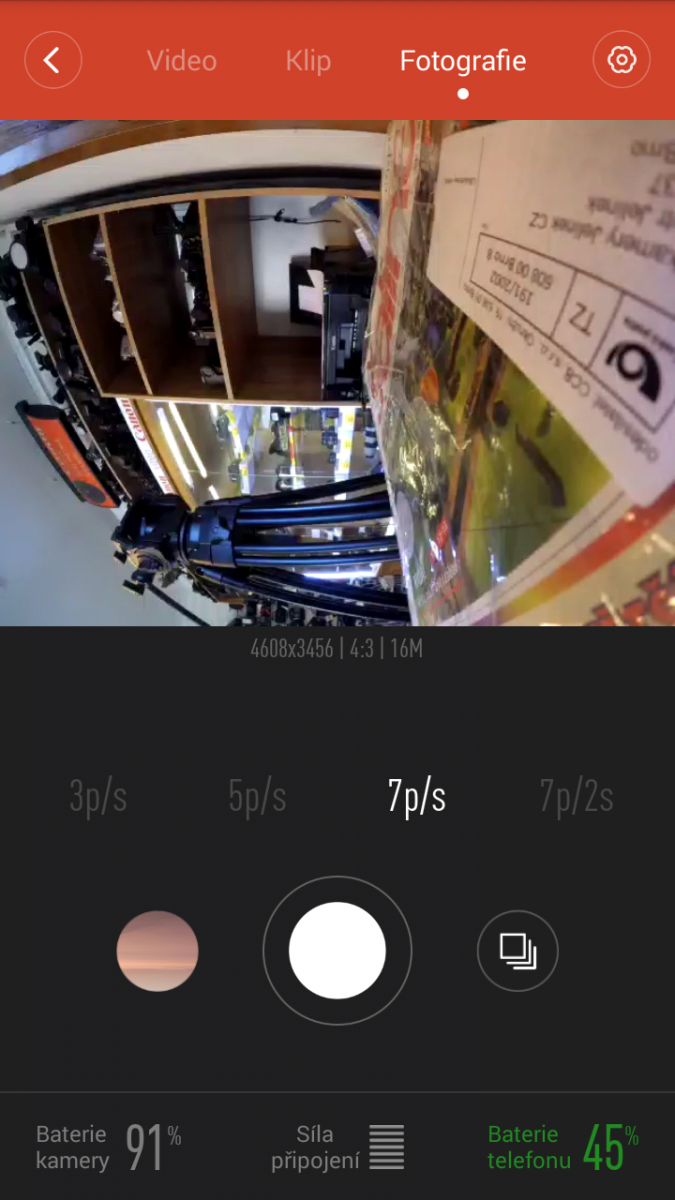Switch to the Video tab
675x1200 pixels.
pyautogui.click(x=181, y=61)
